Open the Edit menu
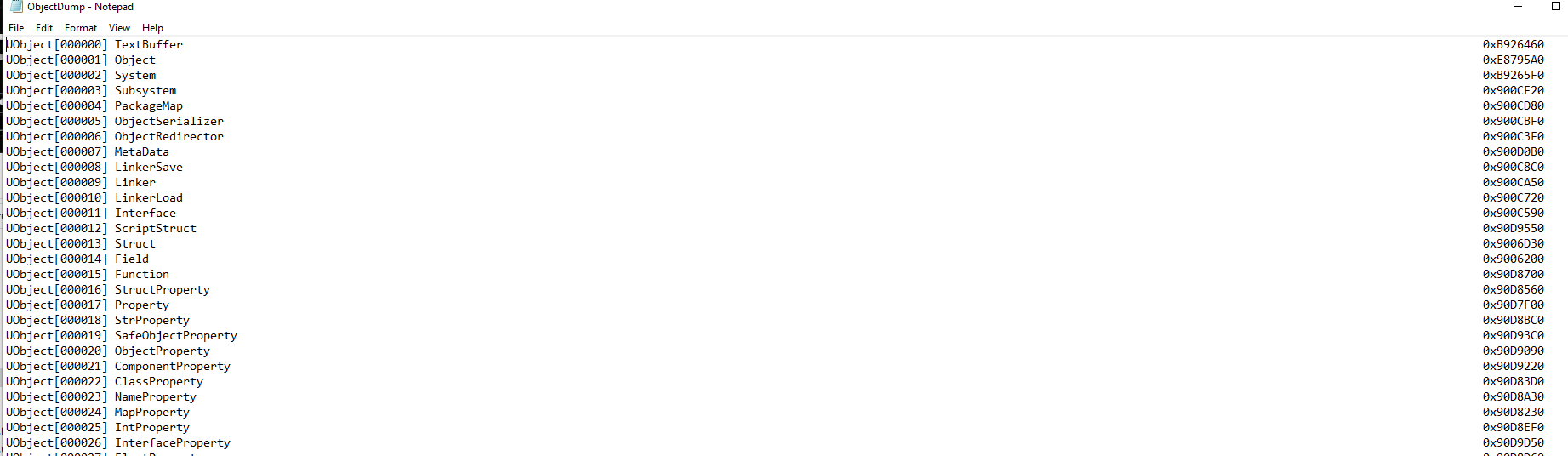 [44, 28]
